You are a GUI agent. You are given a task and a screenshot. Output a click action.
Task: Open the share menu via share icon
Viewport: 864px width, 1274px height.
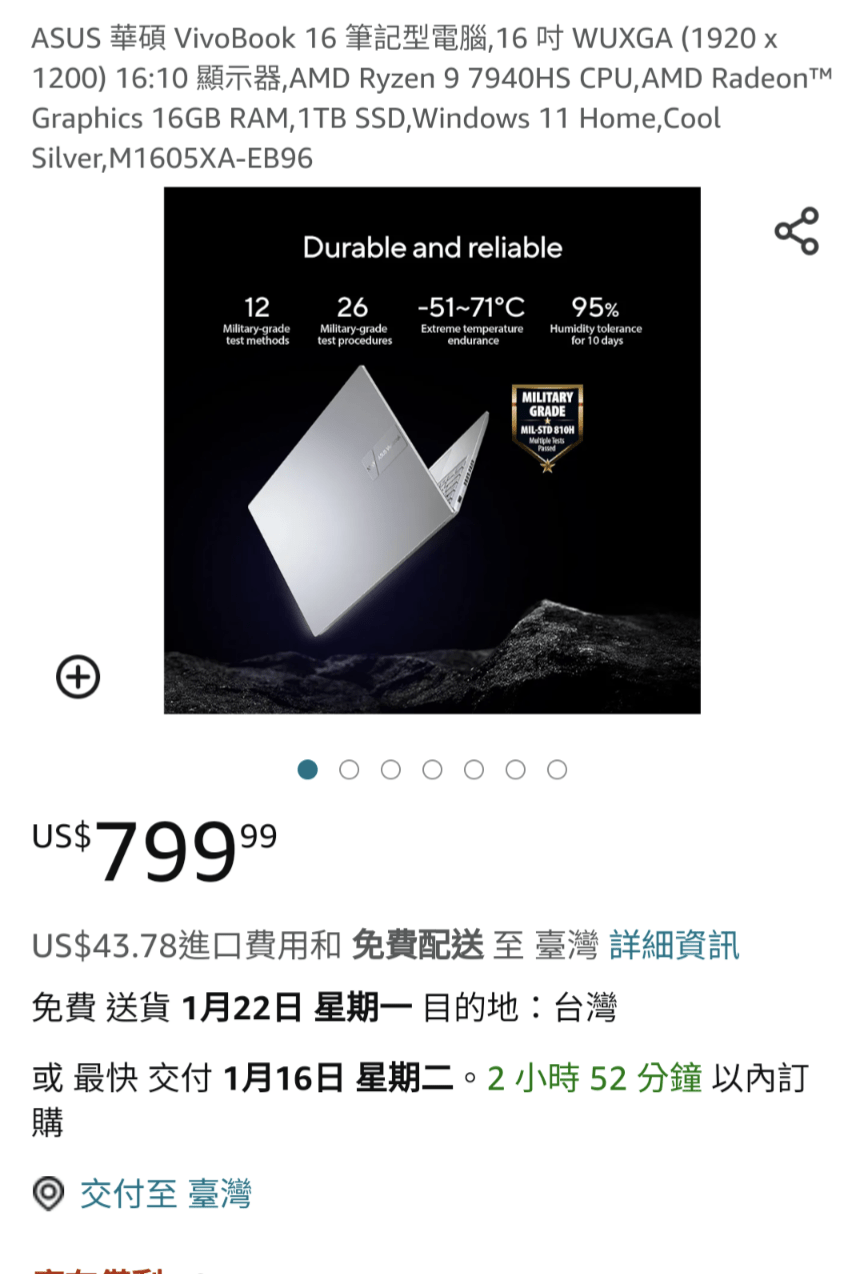click(795, 230)
